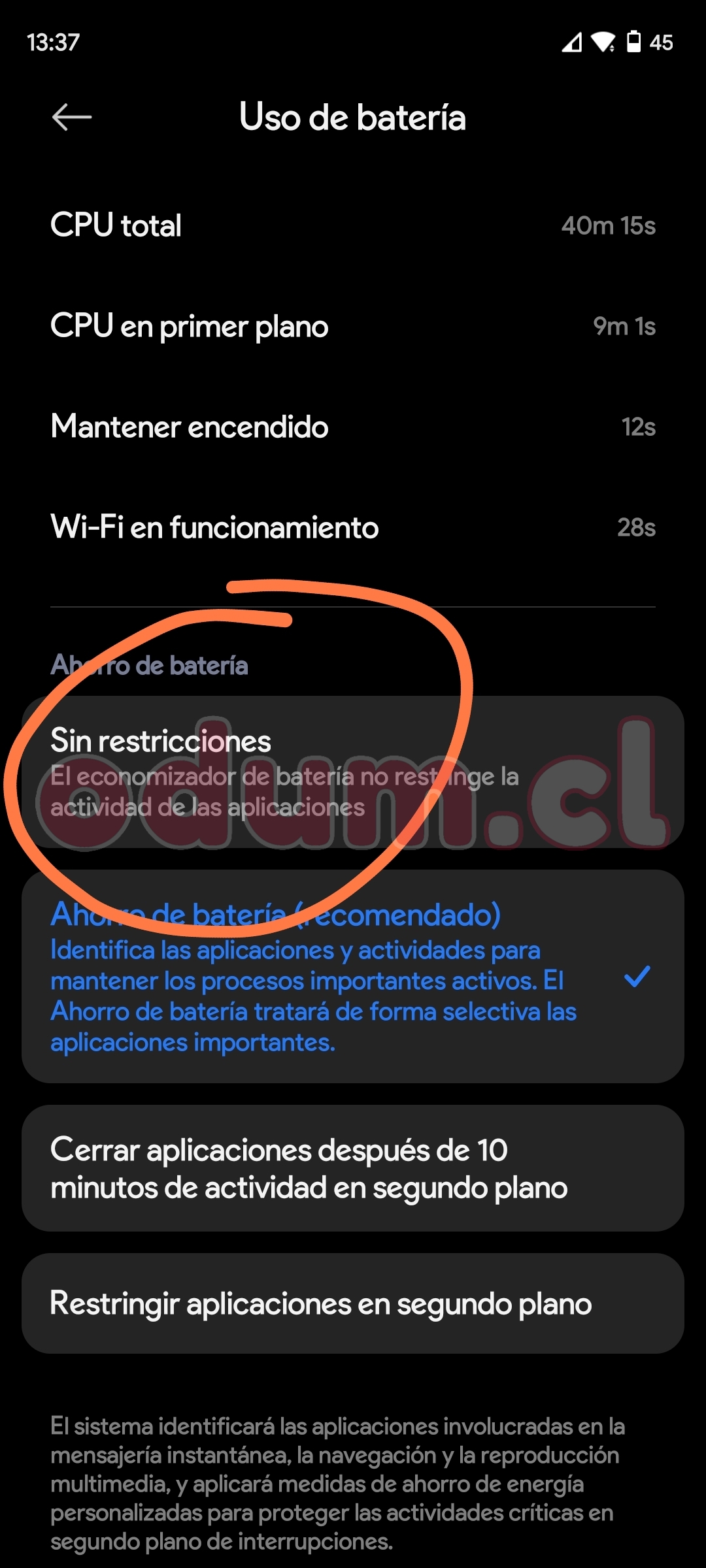Pick Restringir aplicaciones en segundo plano
This screenshot has width=706, height=1568.
pyautogui.click(x=353, y=1303)
